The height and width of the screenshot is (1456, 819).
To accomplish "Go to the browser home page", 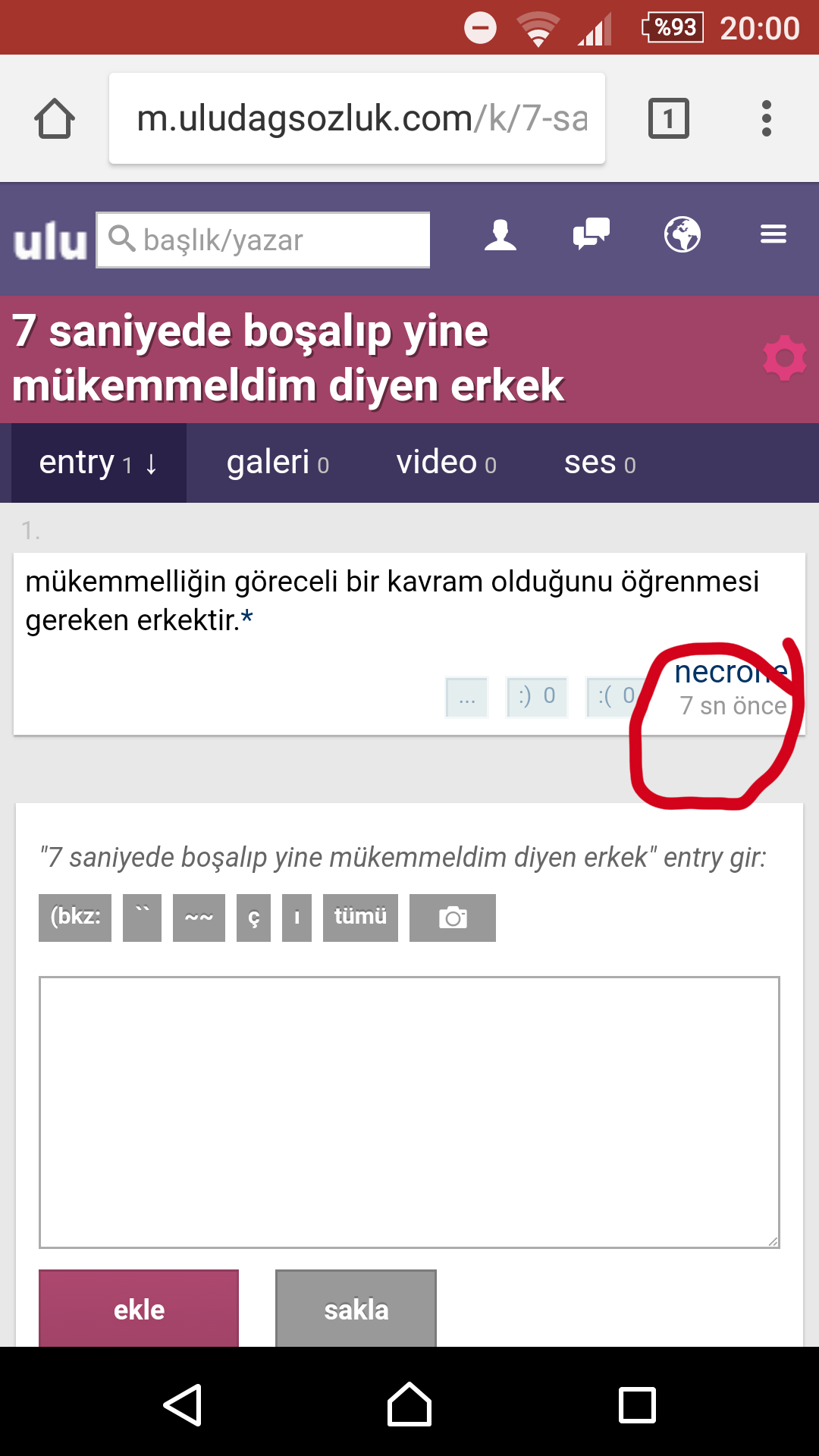I will (55, 119).
